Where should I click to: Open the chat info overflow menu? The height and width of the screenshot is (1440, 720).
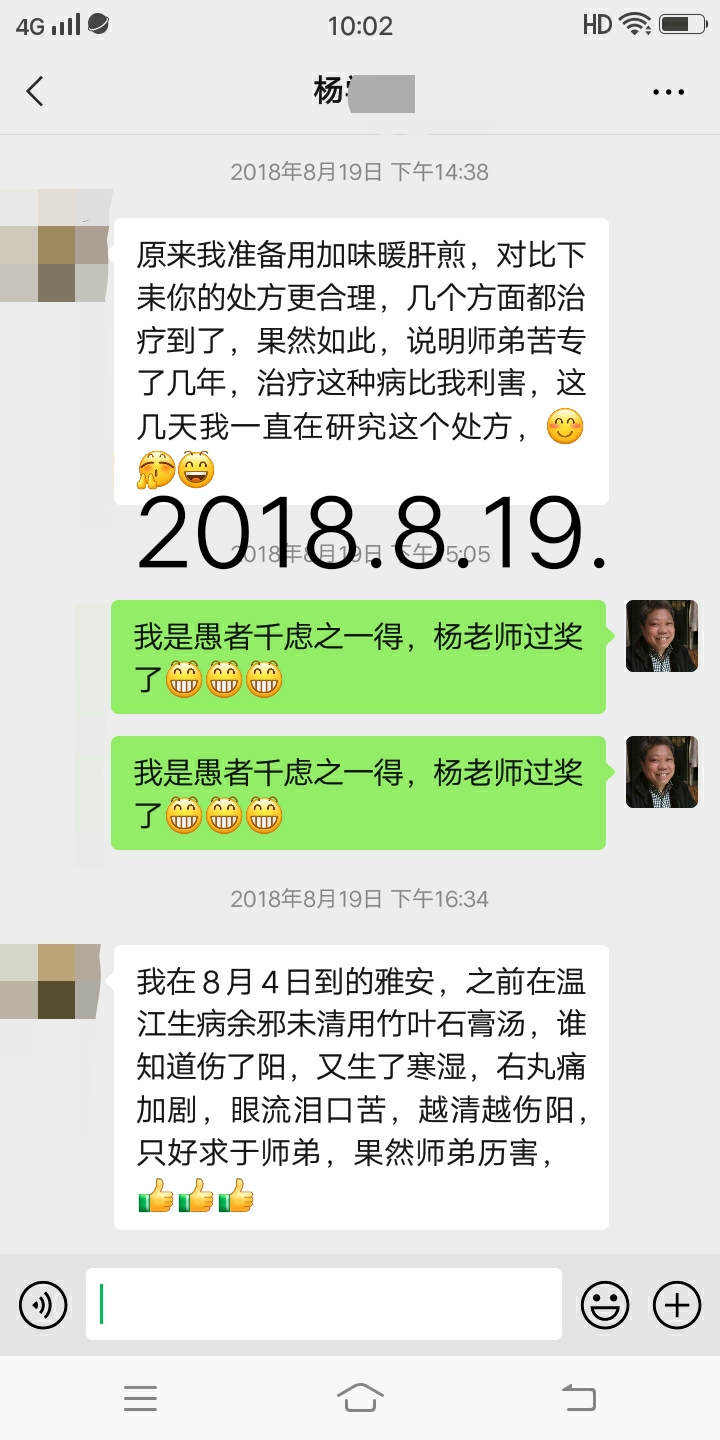tap(668, 92)
